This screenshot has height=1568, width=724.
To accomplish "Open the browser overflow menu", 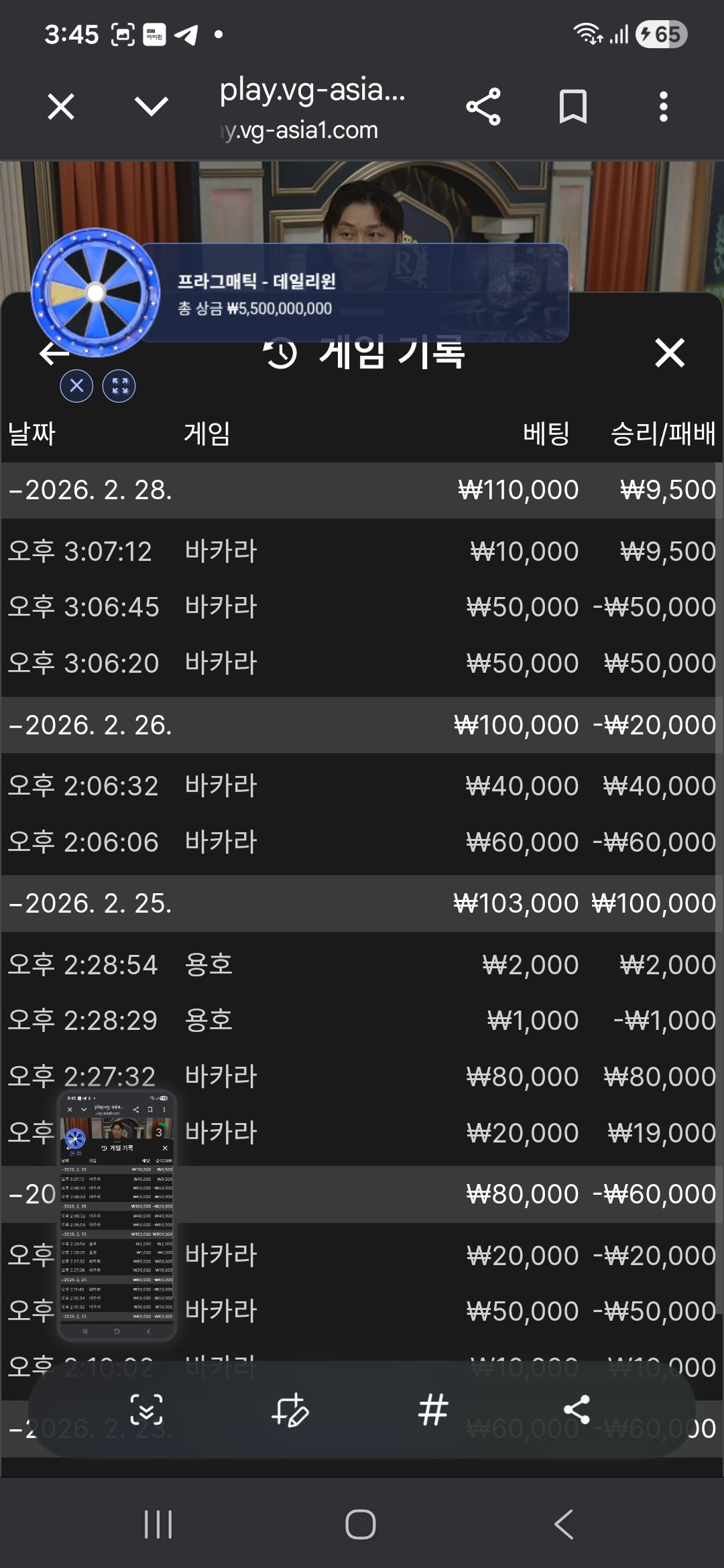I will pos(663,107).
